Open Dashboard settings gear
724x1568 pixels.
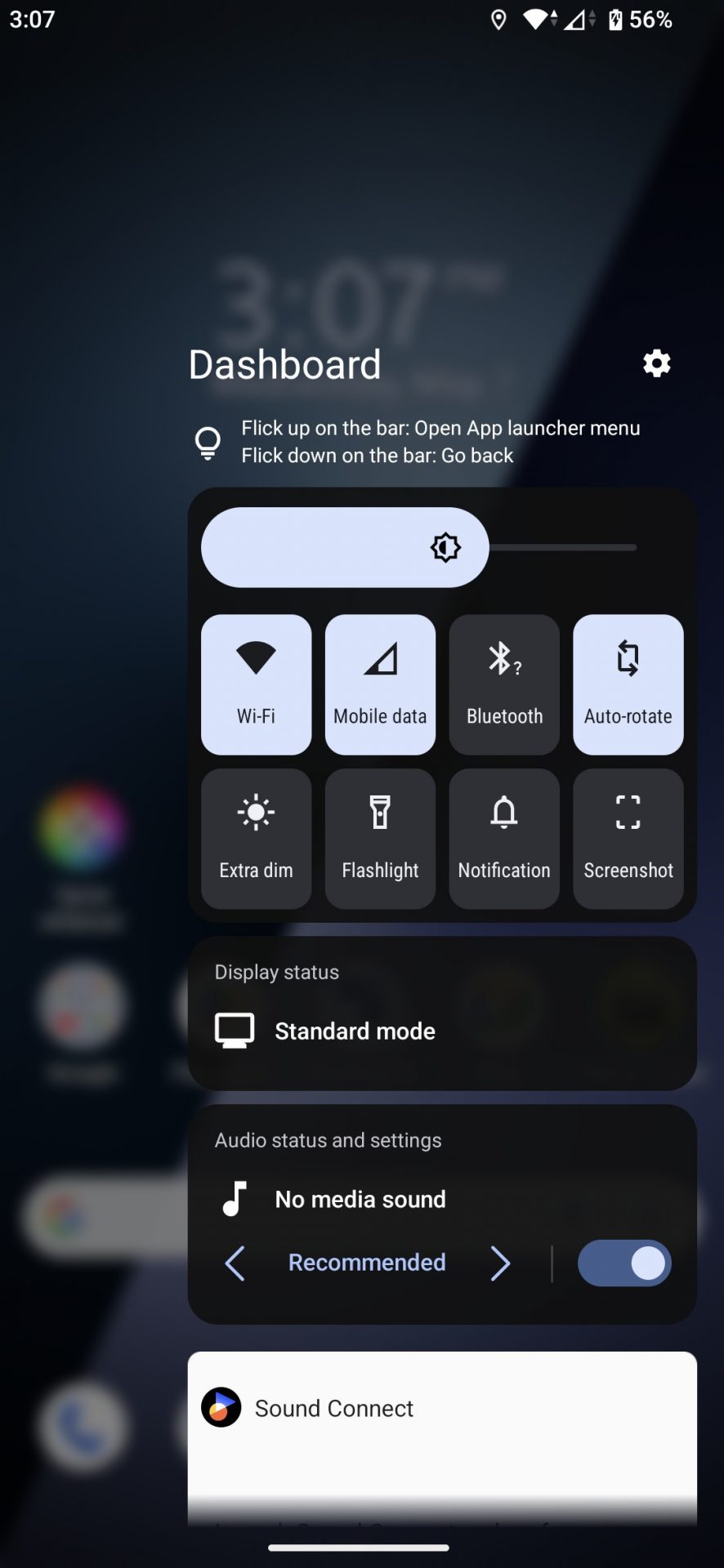[x=656, y=363]
